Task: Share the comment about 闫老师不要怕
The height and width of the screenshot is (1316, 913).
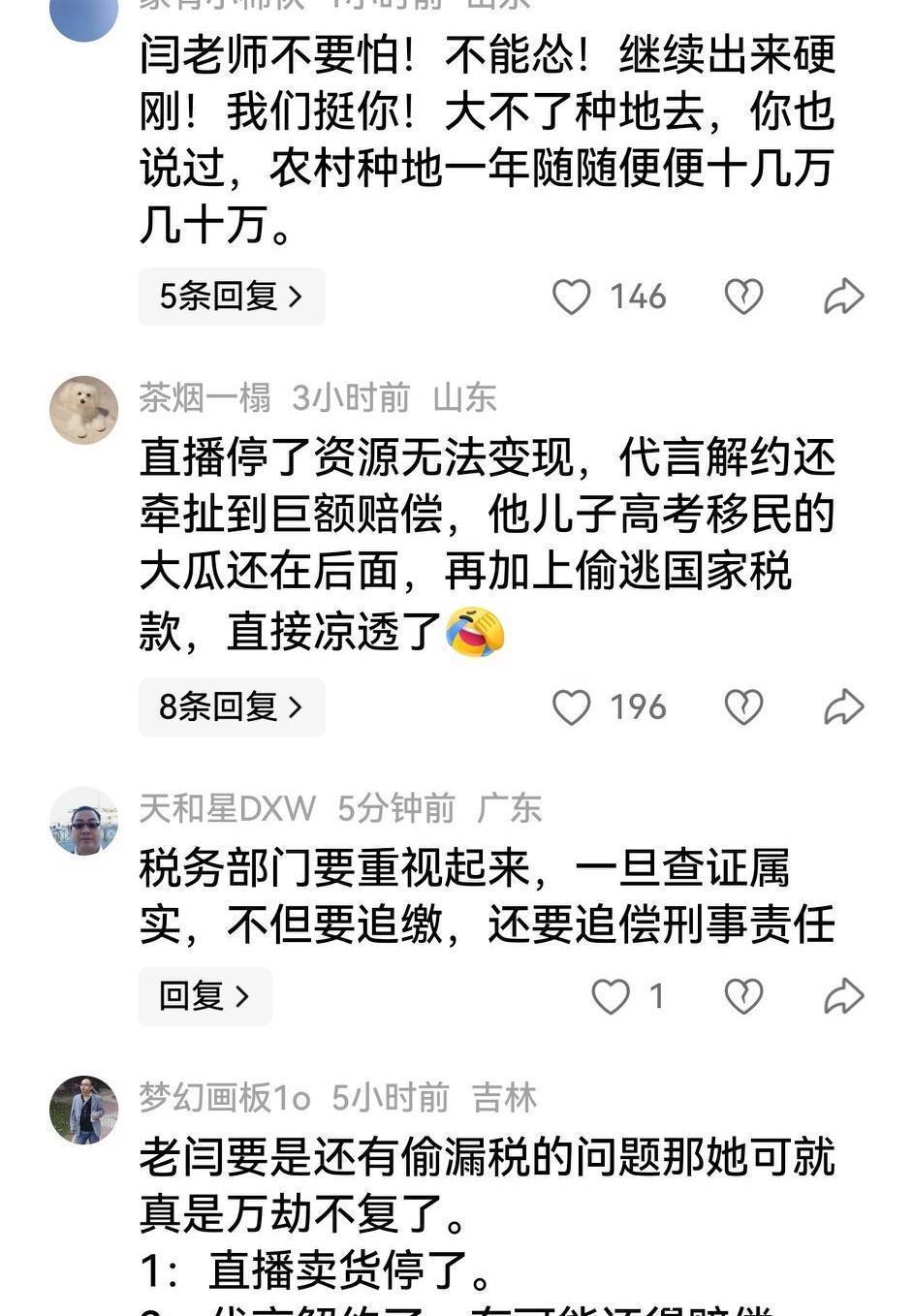Action: [843, 297]
